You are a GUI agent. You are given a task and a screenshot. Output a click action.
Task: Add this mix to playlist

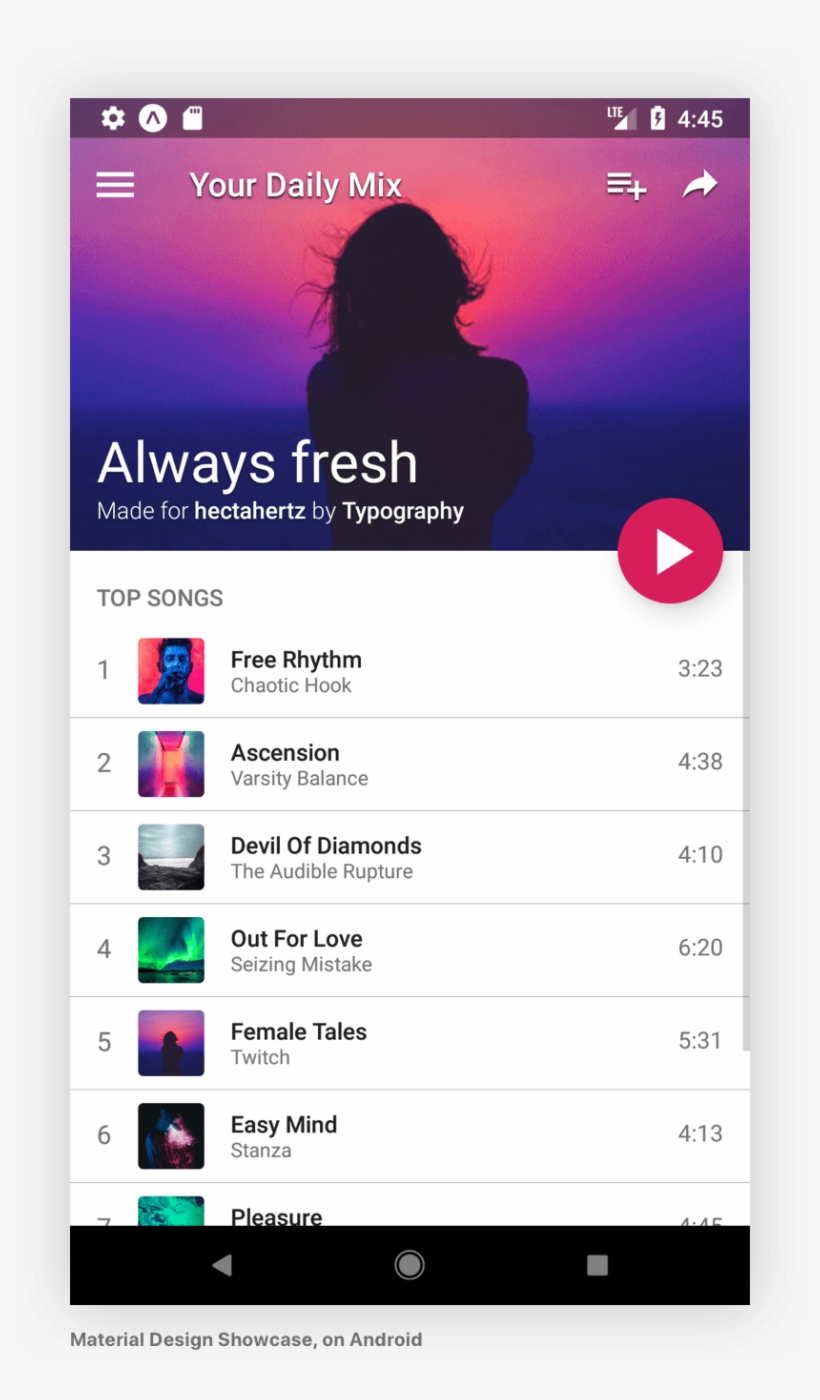click(x=626, y=185)
